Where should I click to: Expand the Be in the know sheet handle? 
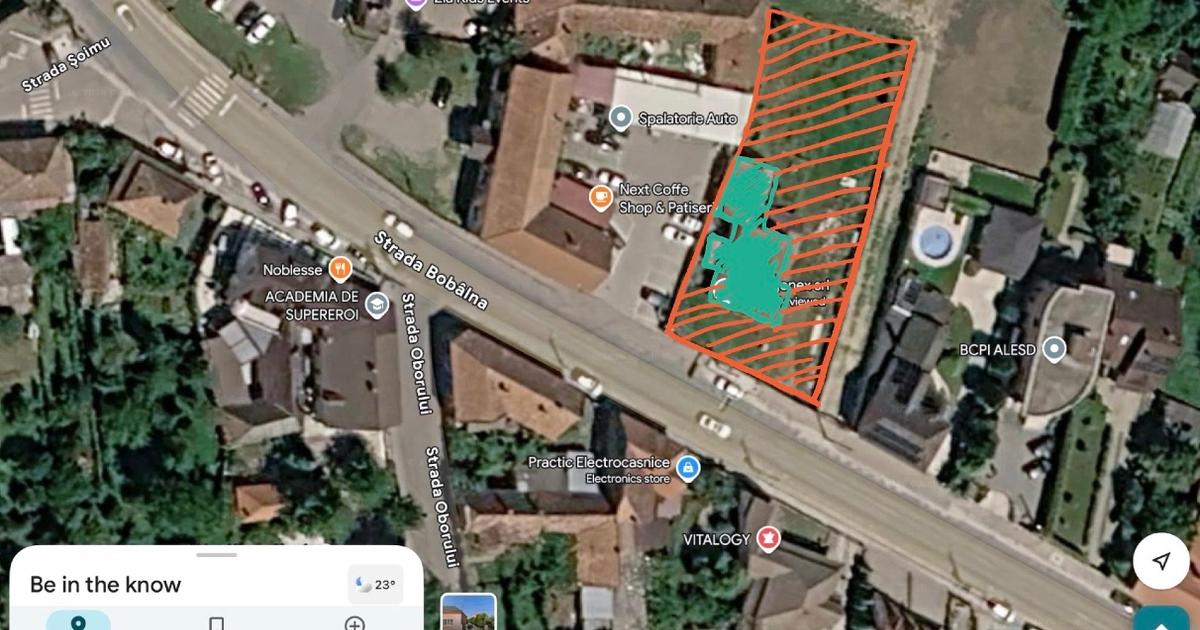217,554
